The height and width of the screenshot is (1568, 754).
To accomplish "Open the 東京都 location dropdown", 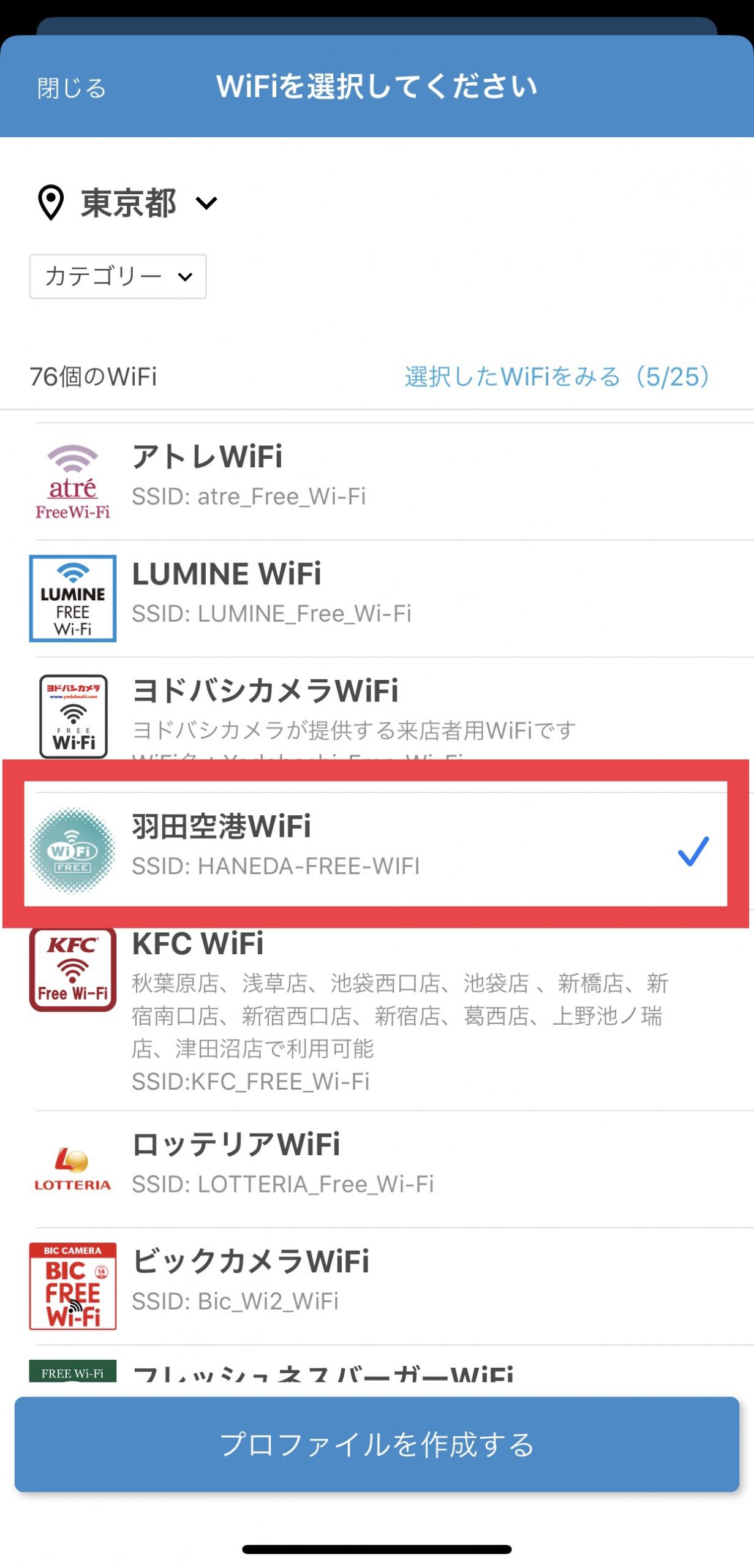I will pos(127,203).
